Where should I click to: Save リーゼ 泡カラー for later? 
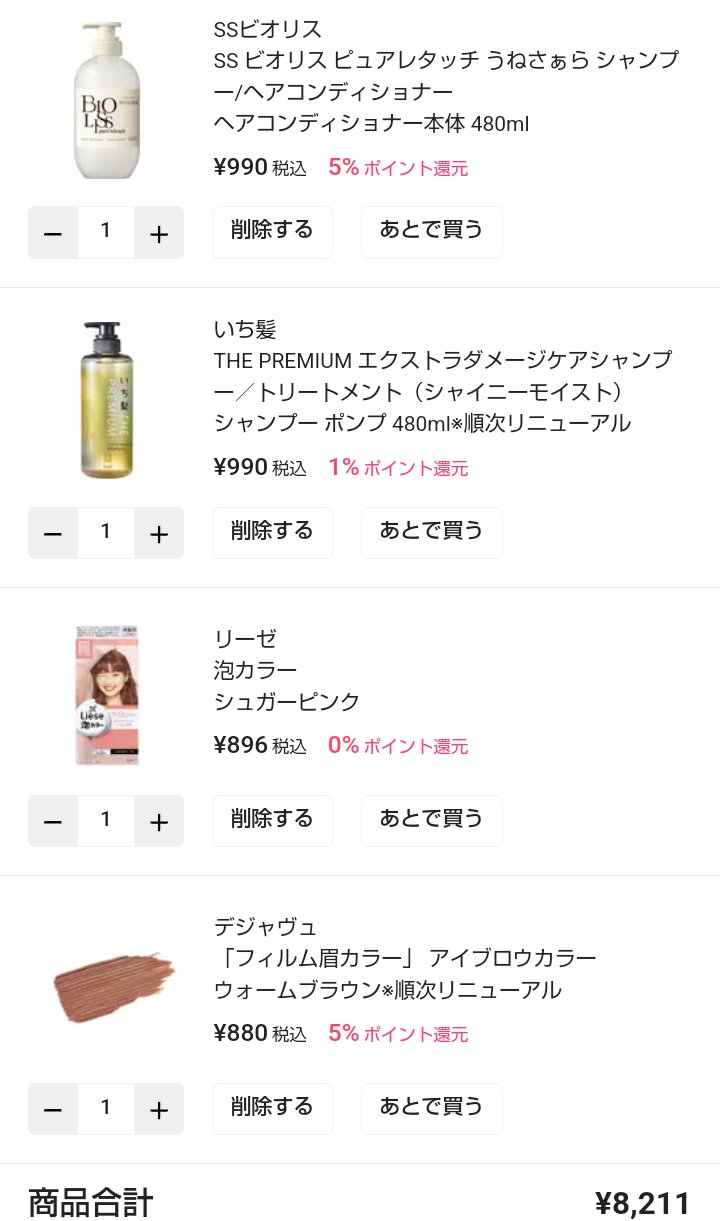pos(431,820)
